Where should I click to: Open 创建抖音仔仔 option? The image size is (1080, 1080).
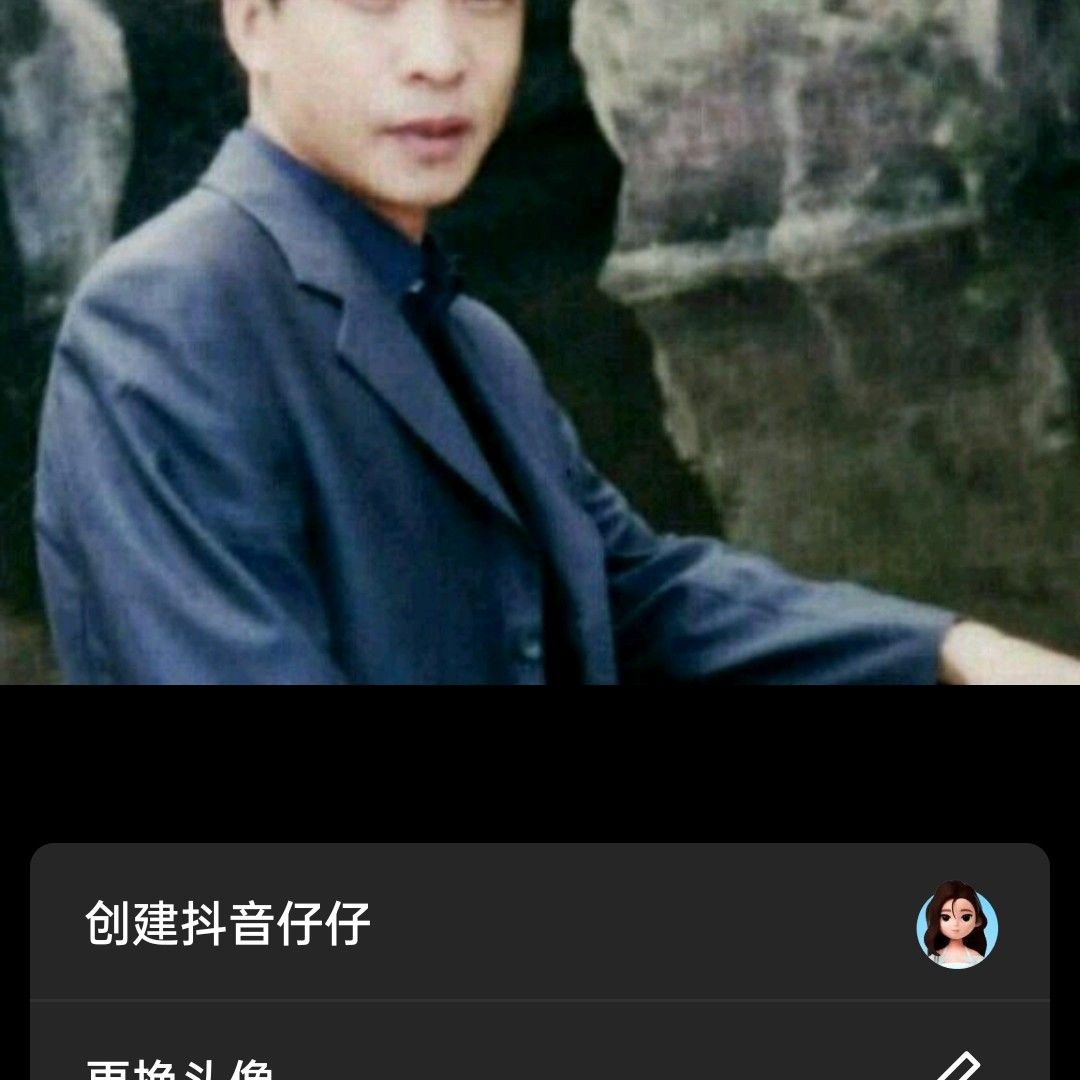click(539, 922)
